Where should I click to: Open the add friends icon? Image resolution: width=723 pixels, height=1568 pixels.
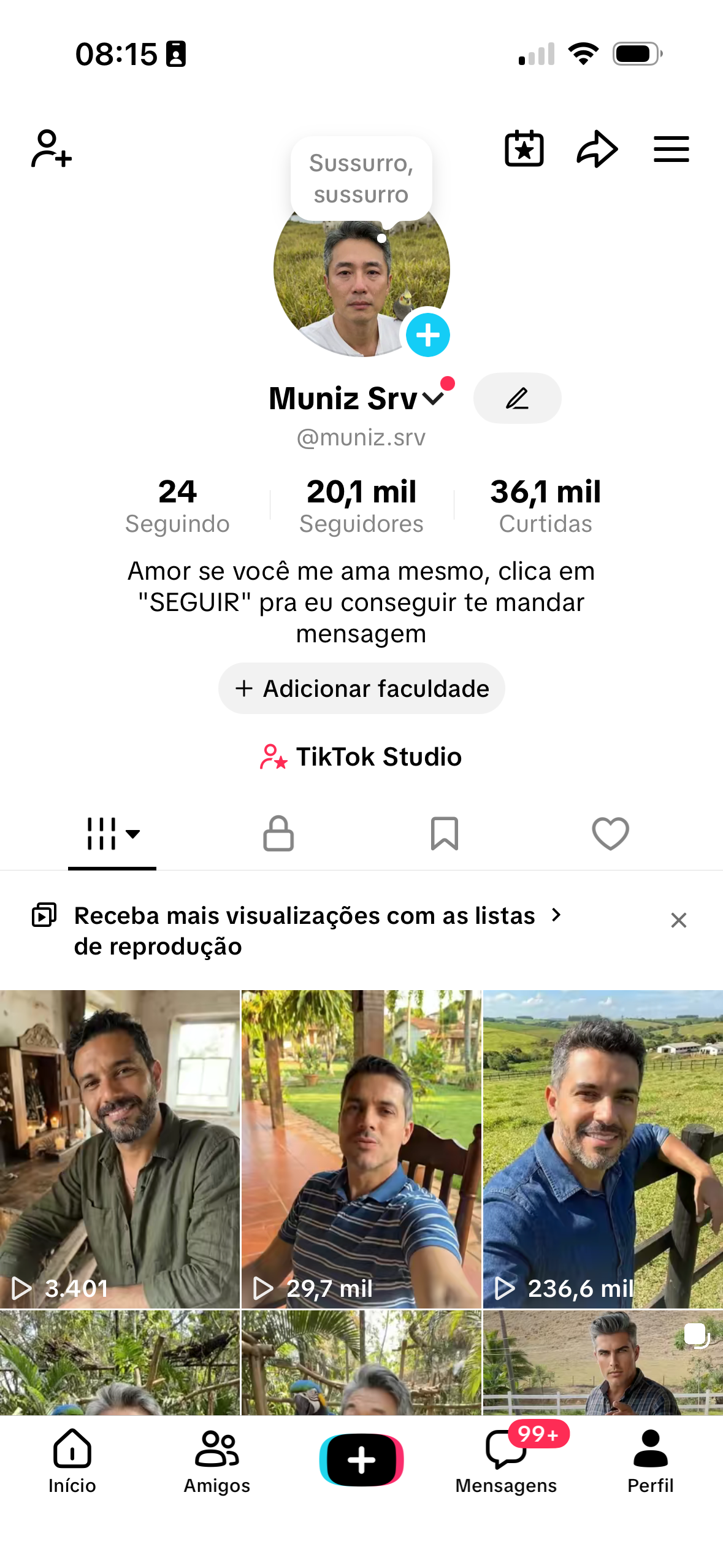52,148
